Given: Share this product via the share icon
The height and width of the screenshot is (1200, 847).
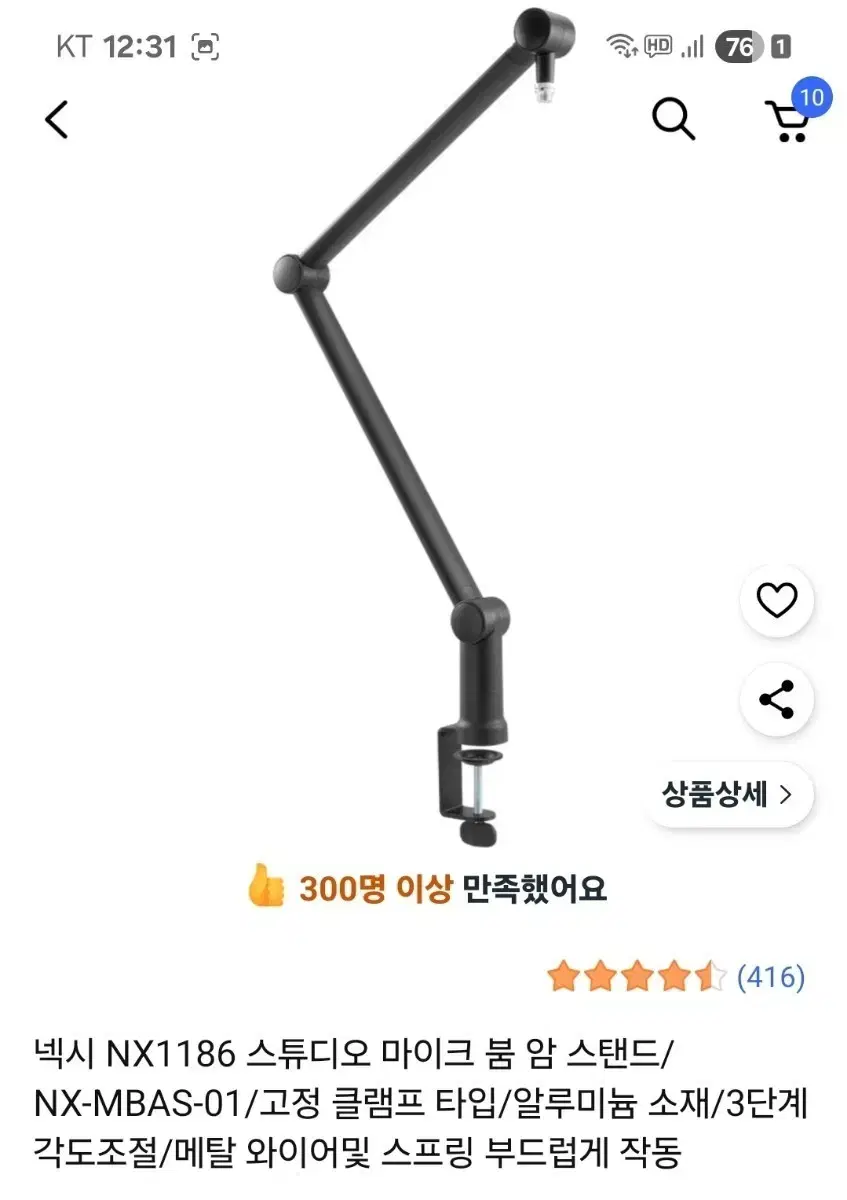Looking at the screenshot, I should coord(777,700).
